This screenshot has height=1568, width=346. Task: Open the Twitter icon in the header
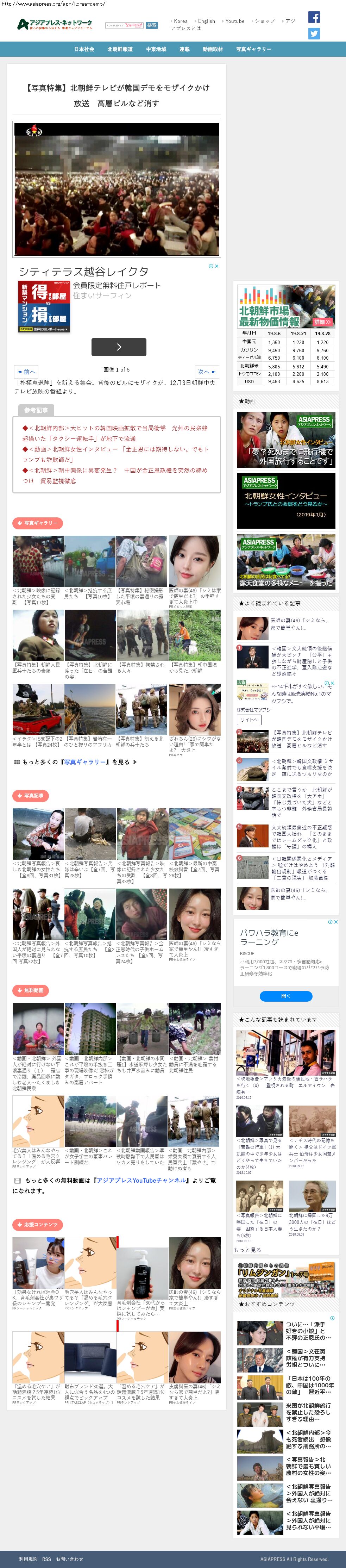[x=314, y=33]
